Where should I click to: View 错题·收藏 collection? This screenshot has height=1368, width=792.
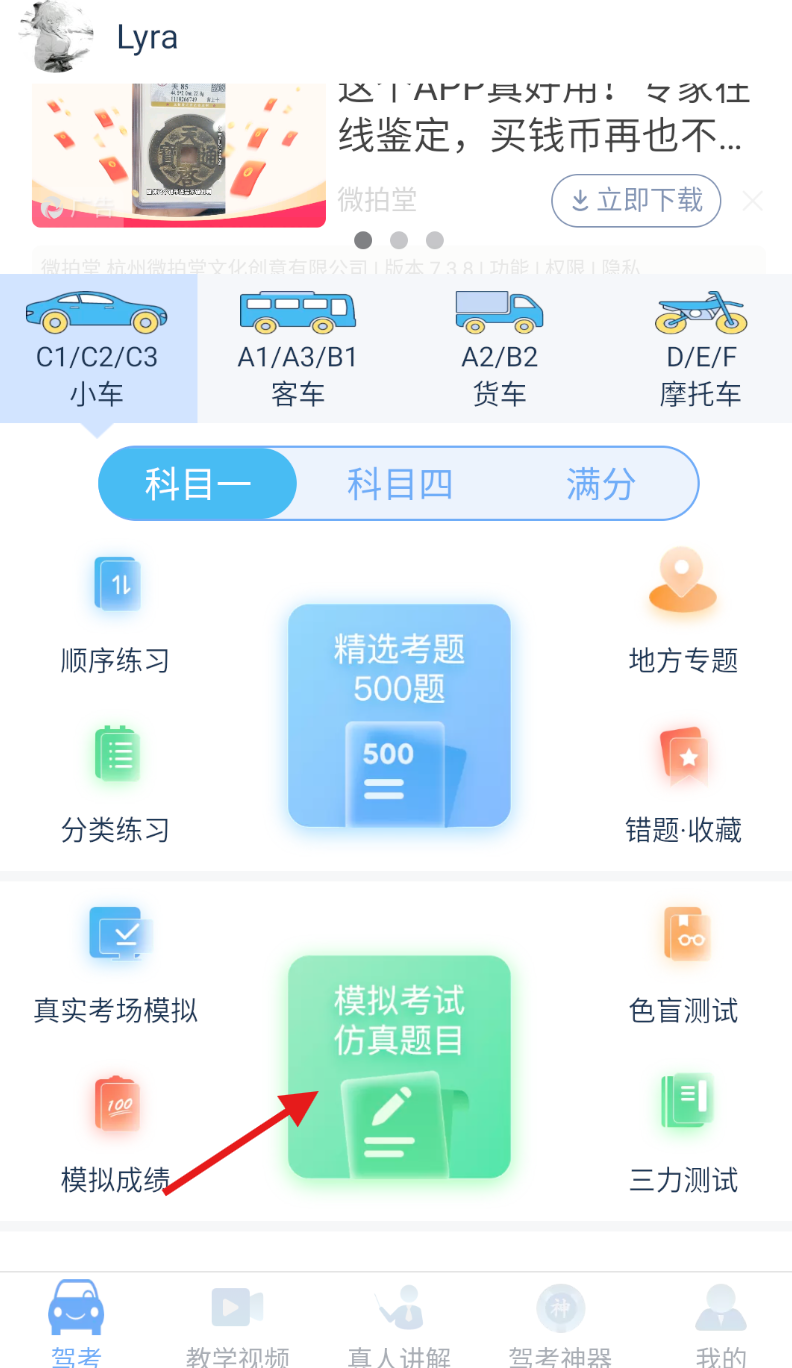coord(683,784)
